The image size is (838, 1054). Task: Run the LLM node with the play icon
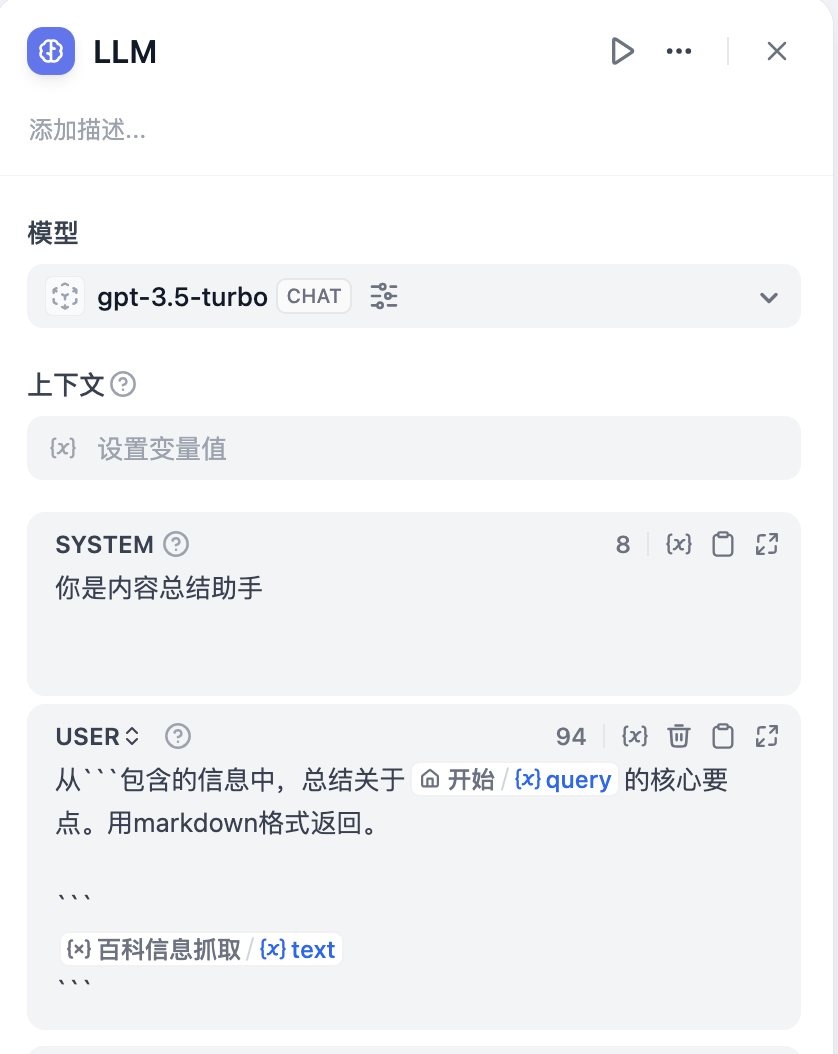622,51
